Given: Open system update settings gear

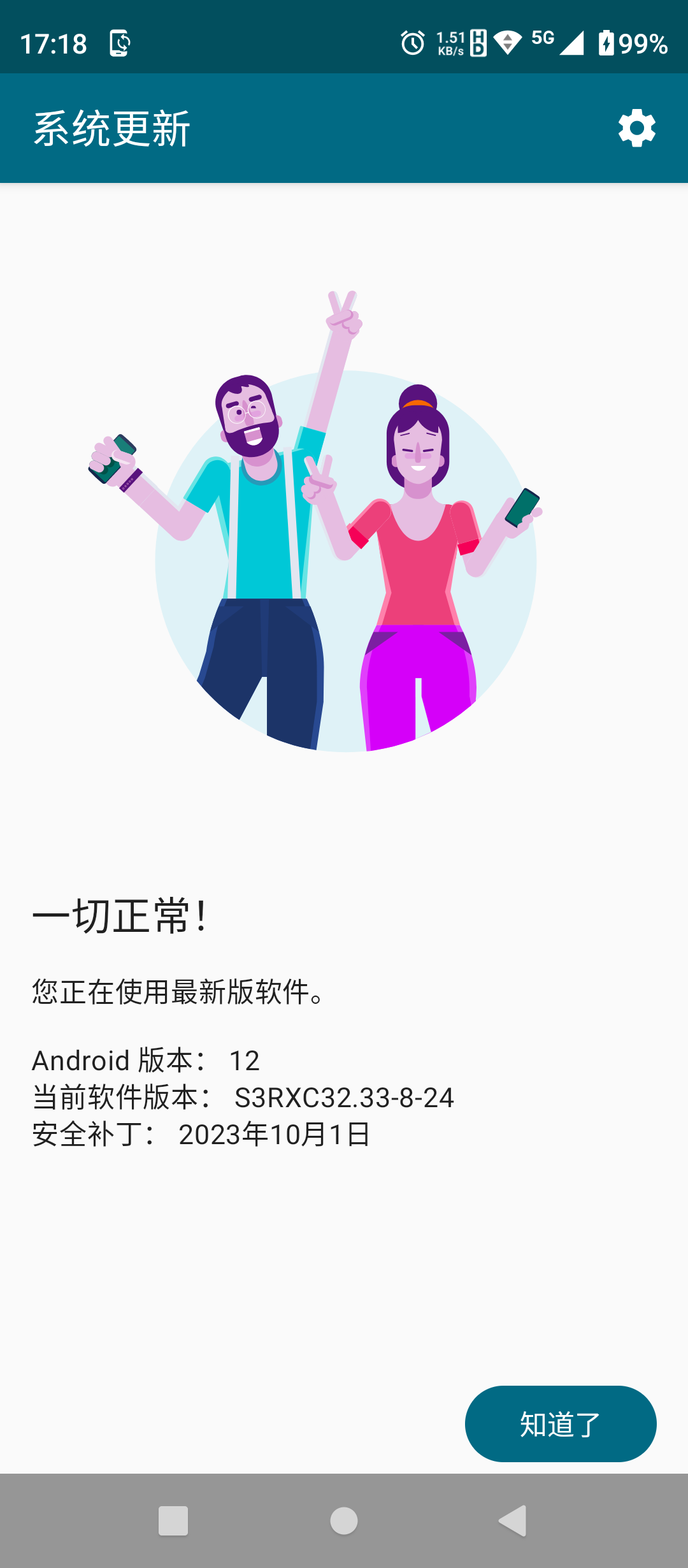Looking at the screenshot, I should (636, 128).
